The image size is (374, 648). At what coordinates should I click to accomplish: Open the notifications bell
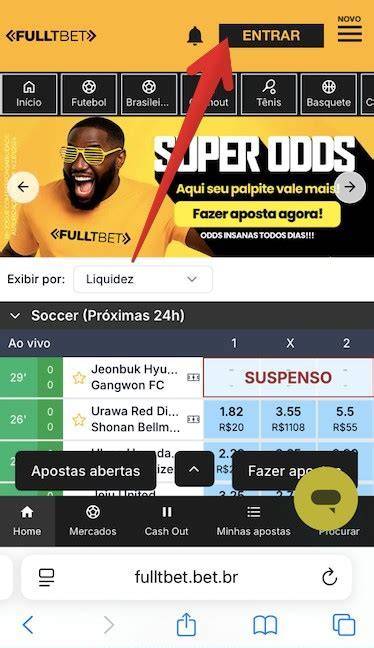pos(195,36)
